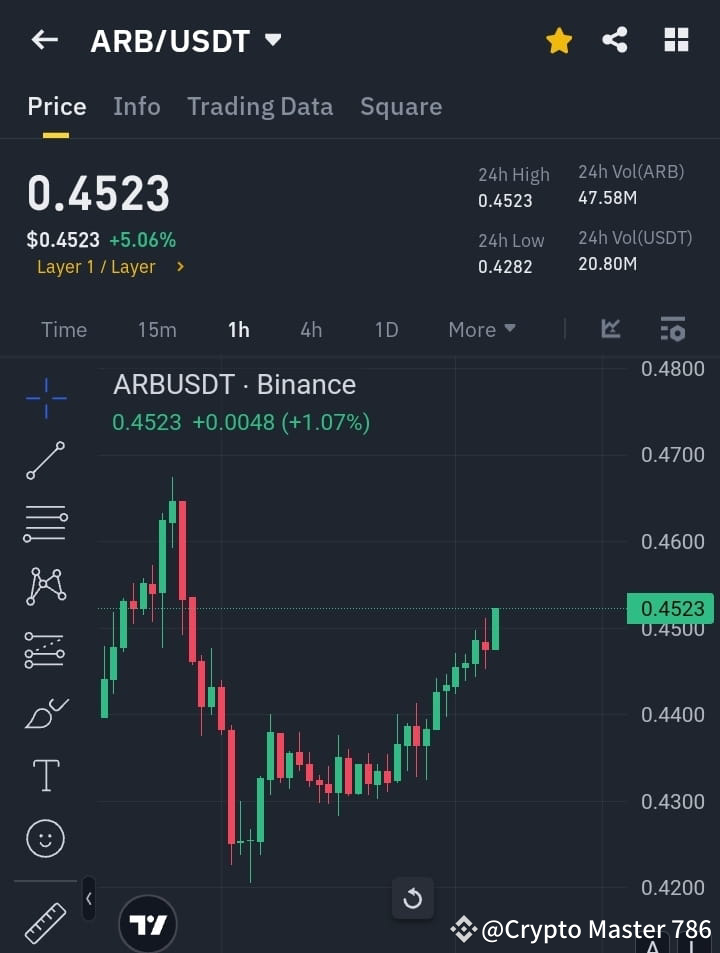Image resolution: width=720 pixels, height=953 pixels.
Task: Select the text annotation tool
Action: [x=44, y=775]
